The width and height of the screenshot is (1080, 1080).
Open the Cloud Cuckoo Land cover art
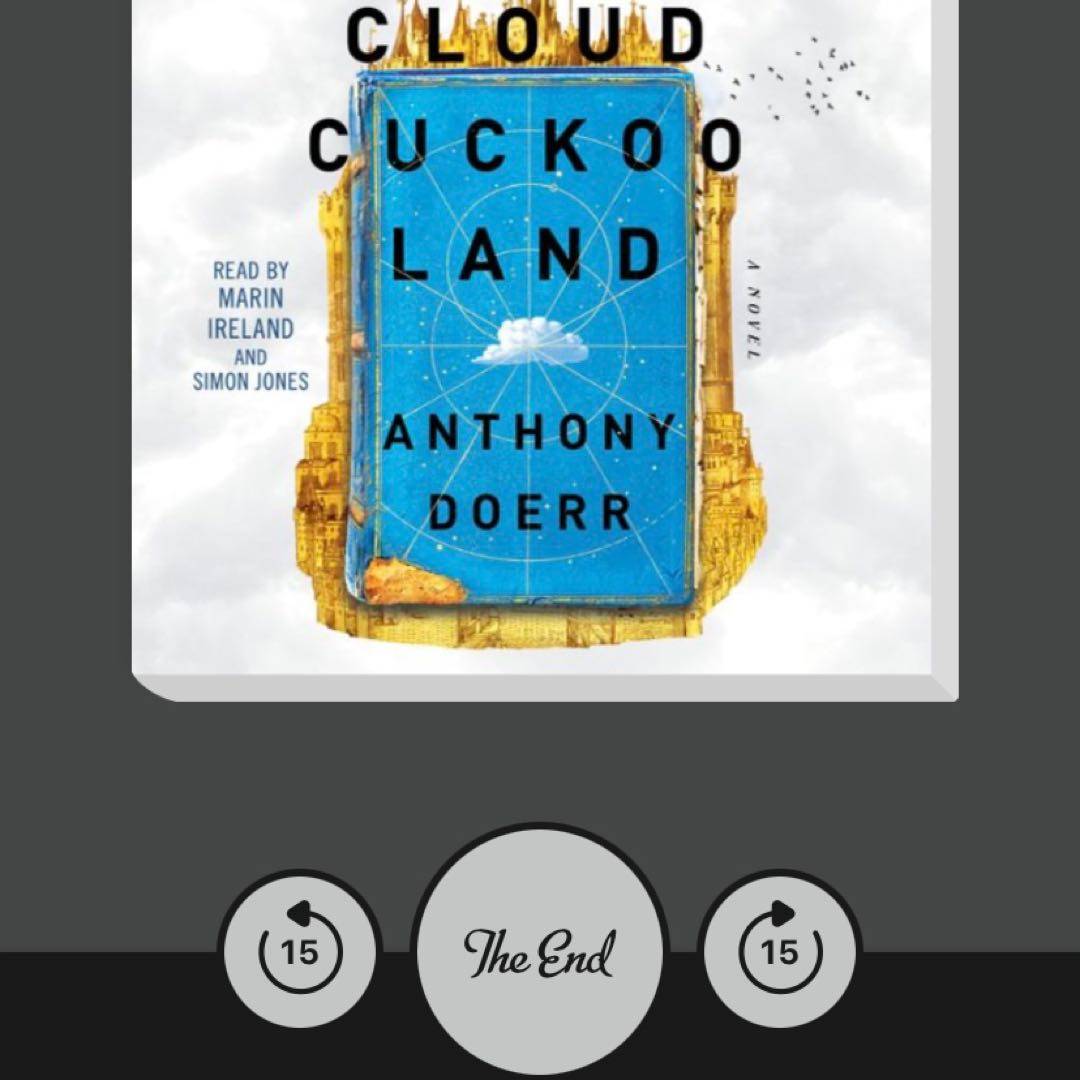545,340
